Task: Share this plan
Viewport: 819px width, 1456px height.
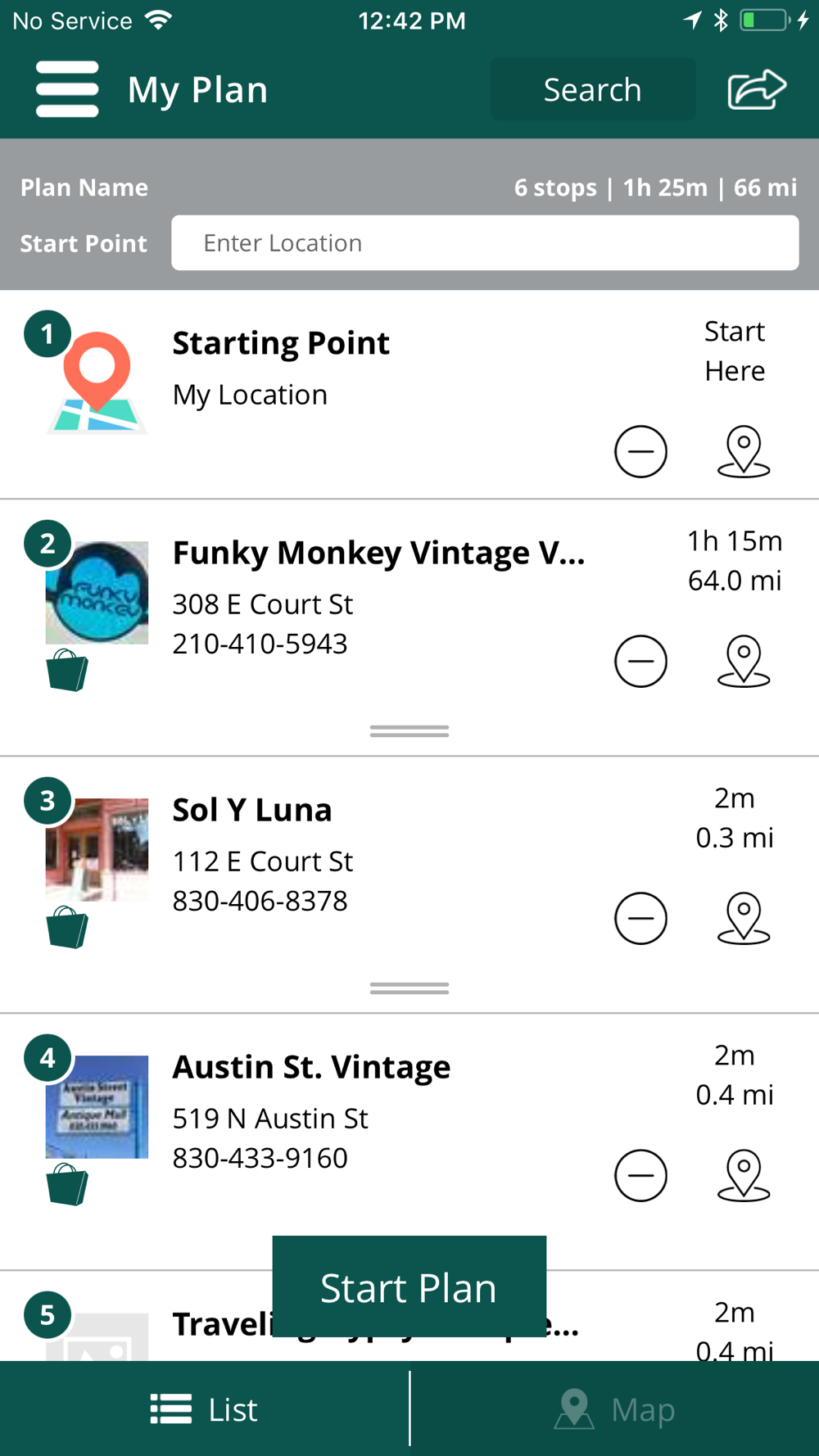Action: pyautogui.click(x=756, y=89)
